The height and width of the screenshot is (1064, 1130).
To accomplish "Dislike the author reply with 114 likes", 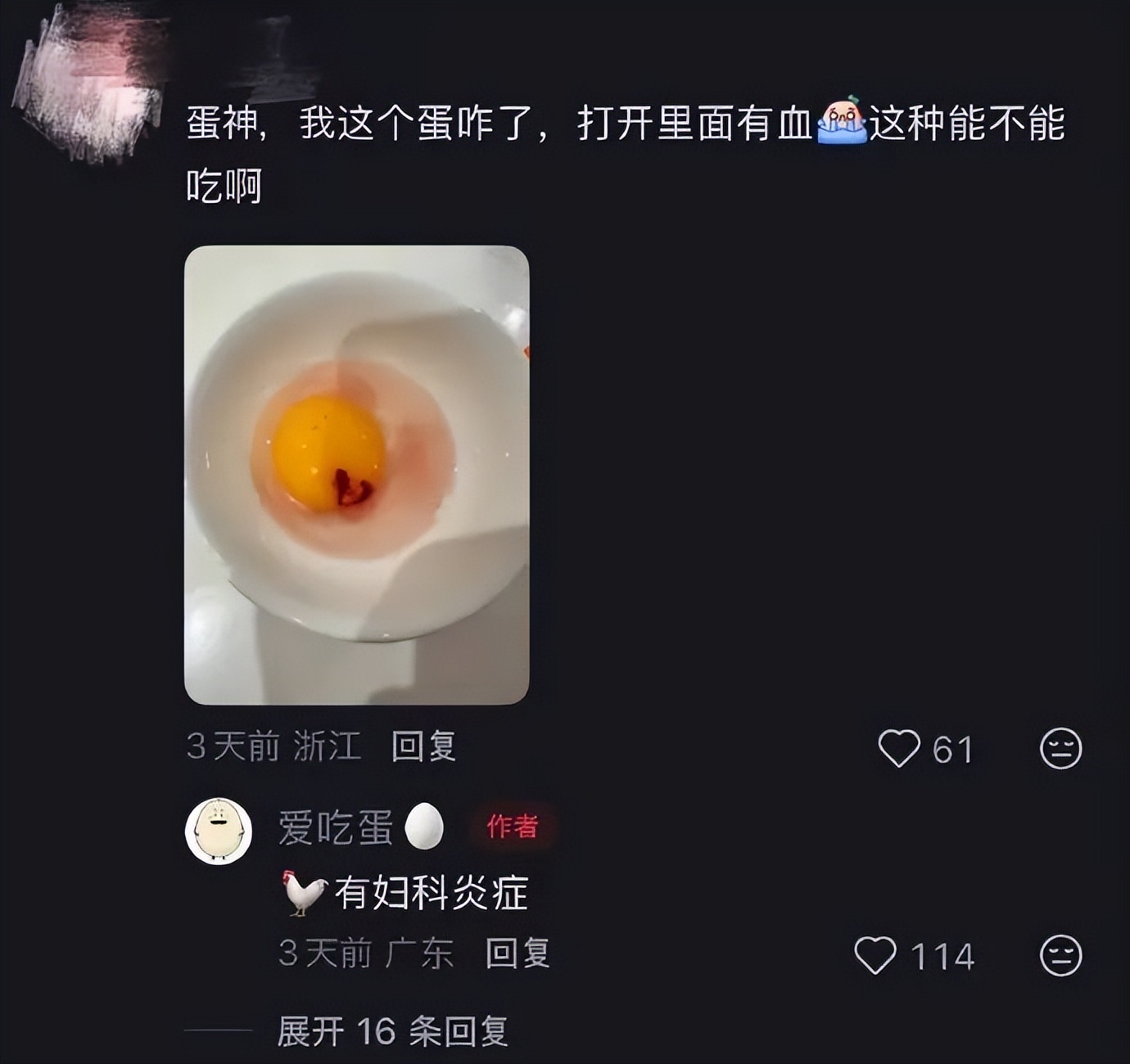I will [x=1060, y=955].
